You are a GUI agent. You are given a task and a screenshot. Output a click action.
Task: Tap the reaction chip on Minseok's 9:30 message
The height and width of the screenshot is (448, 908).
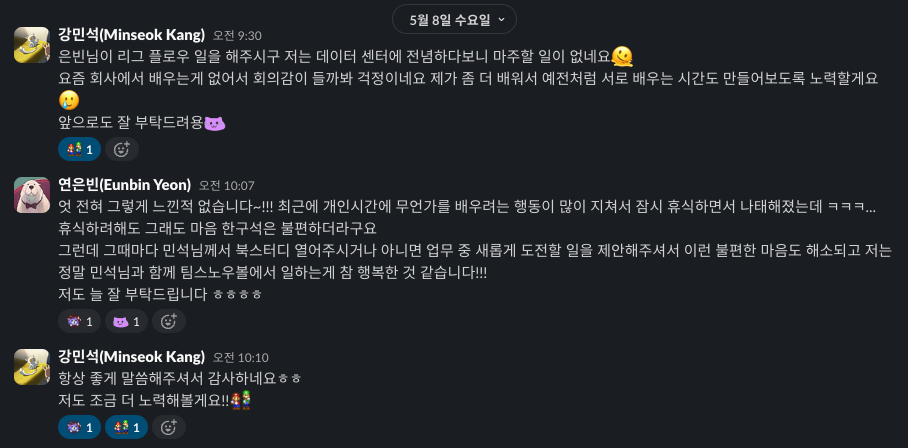click(x=79, y=150)
